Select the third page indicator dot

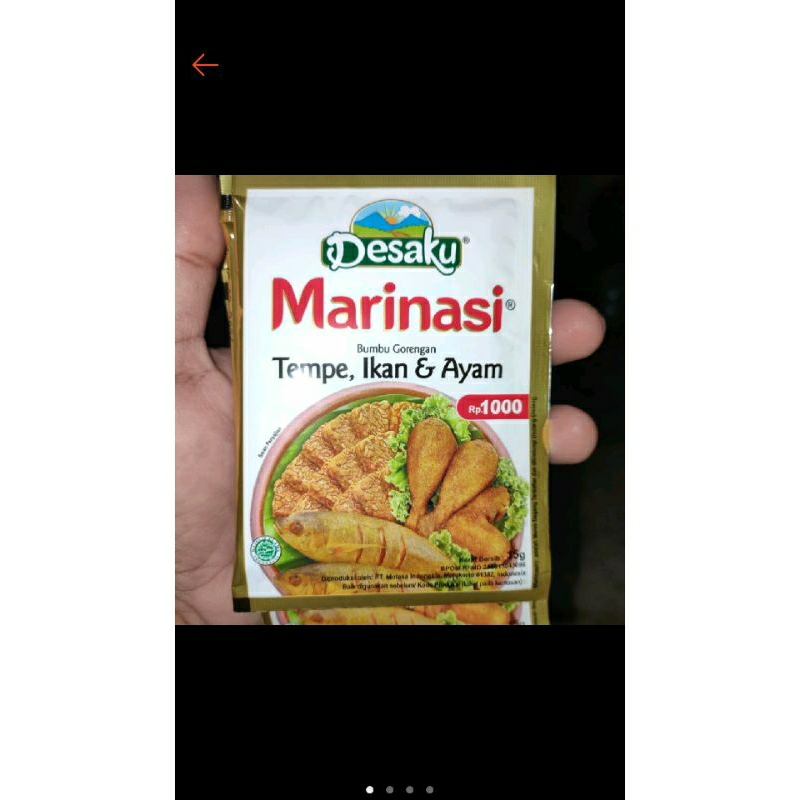pyautogui.click(x=410, y=790)
